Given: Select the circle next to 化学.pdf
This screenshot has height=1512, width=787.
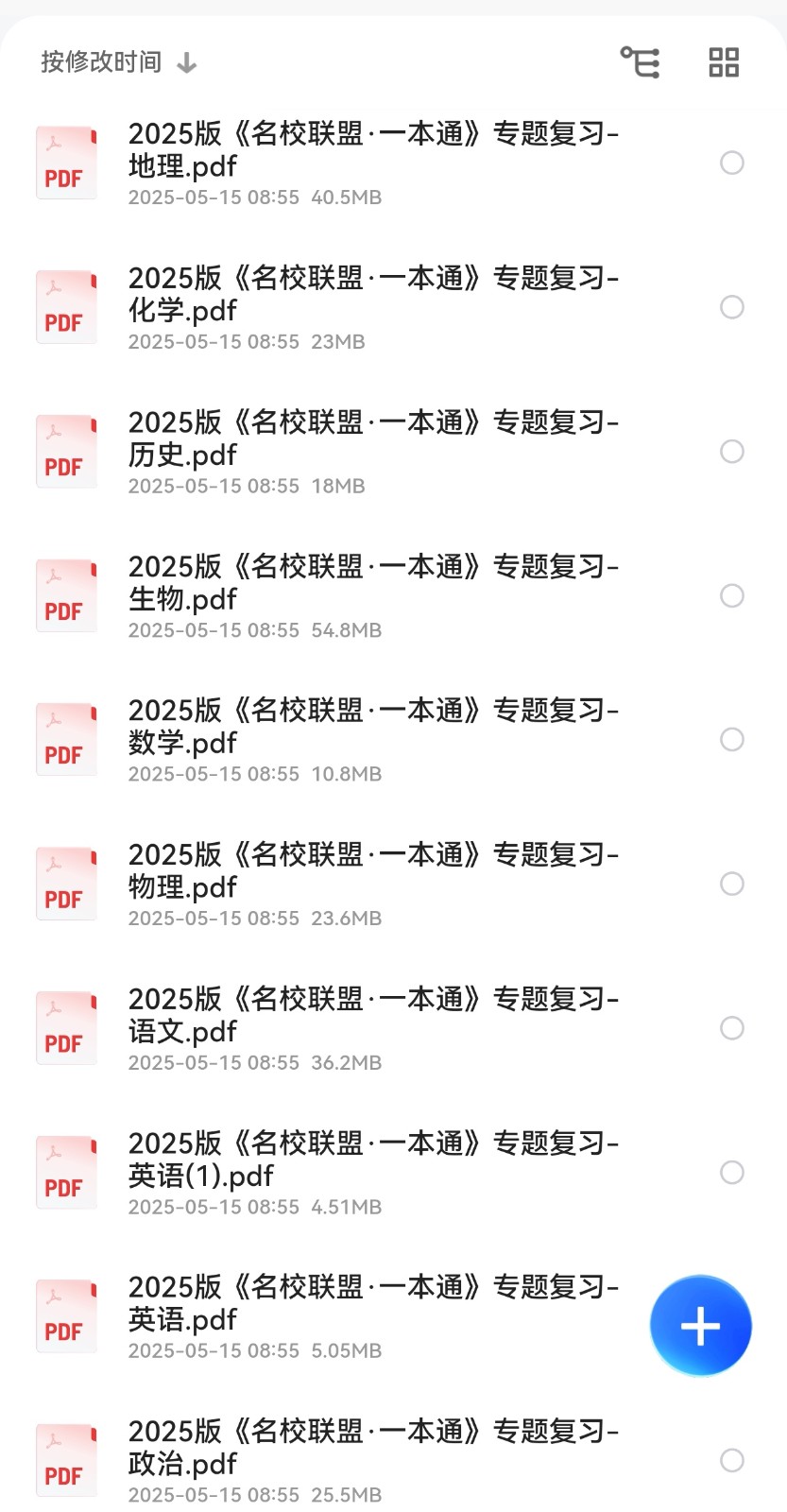Looking at the screenshot, I should [732, 307].
